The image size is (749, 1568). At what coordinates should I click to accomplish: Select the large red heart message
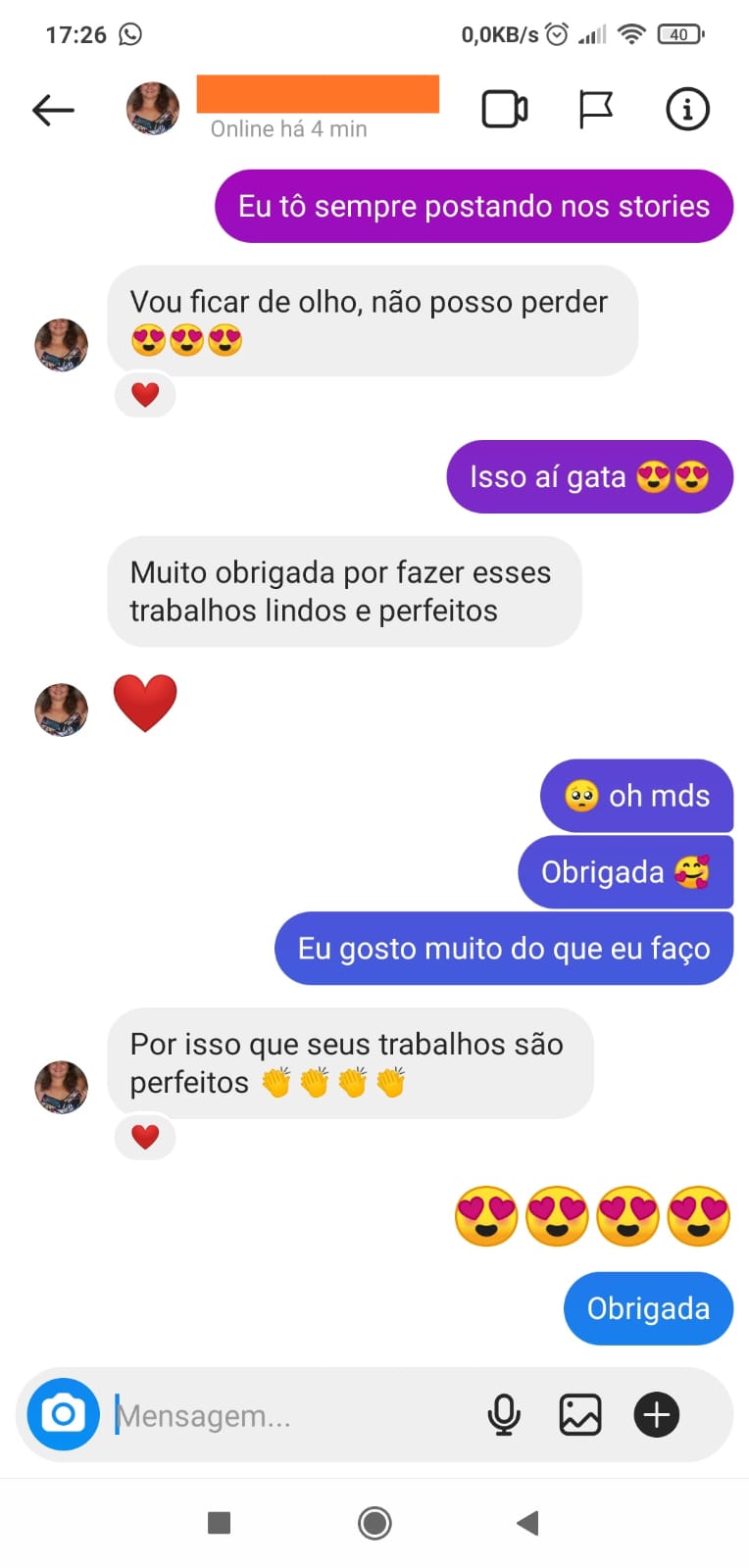tap(147, 706)
